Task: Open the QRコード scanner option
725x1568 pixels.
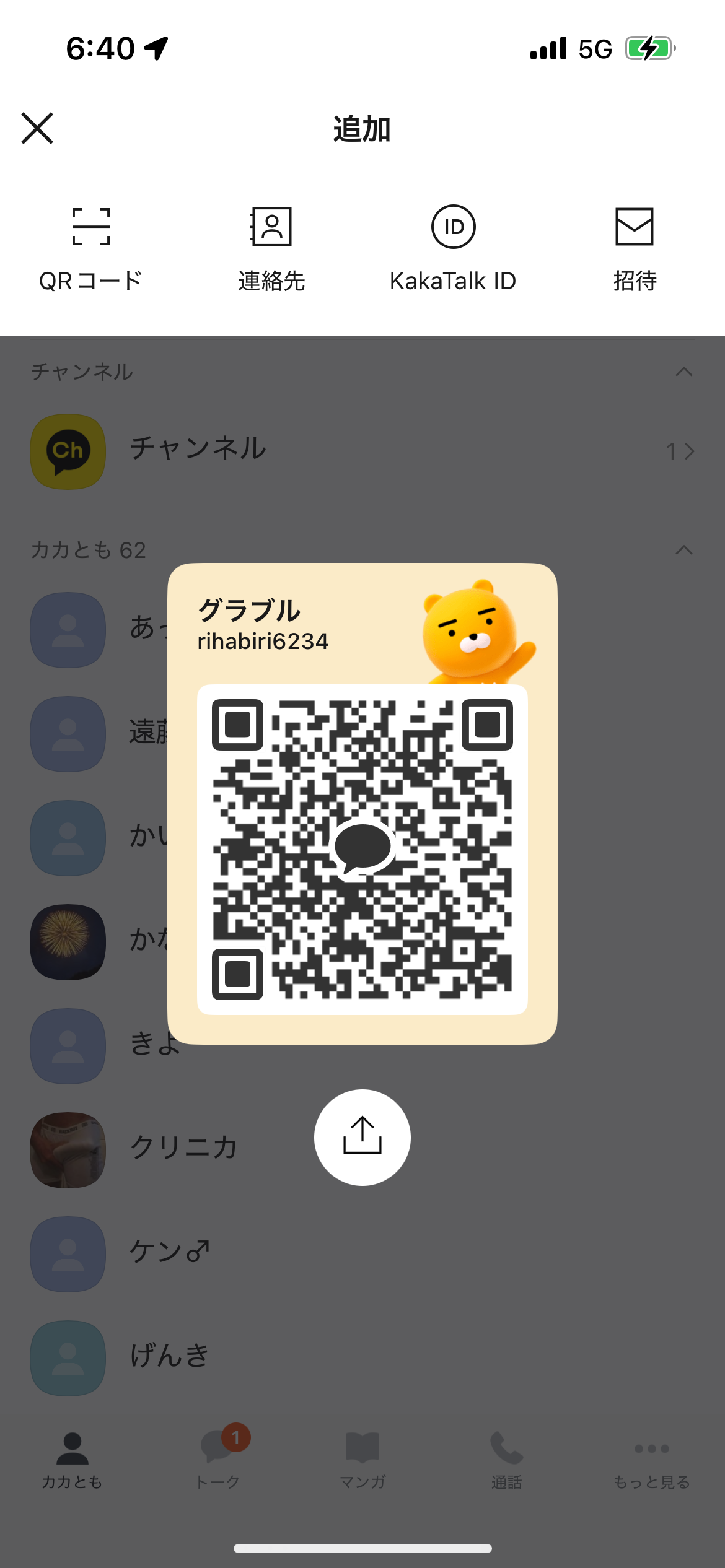Action: click(x=90, y=248)
